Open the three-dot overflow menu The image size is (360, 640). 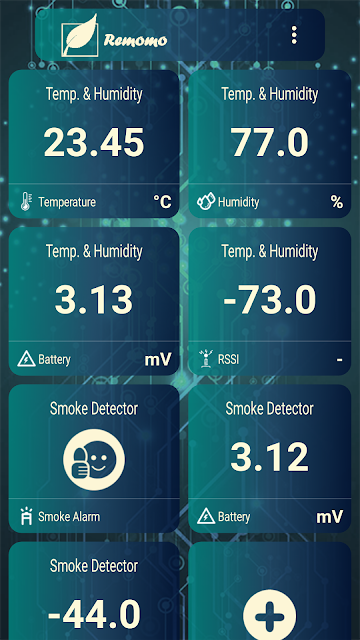(294, 35)
